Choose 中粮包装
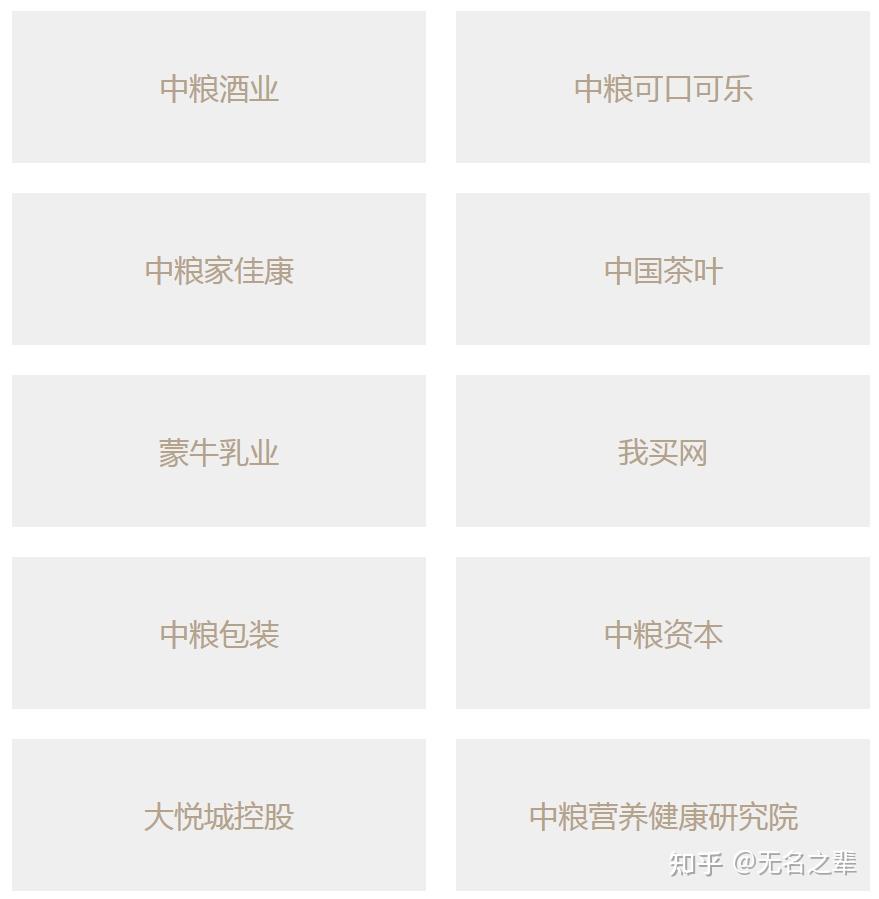 (x=219, y=634)
